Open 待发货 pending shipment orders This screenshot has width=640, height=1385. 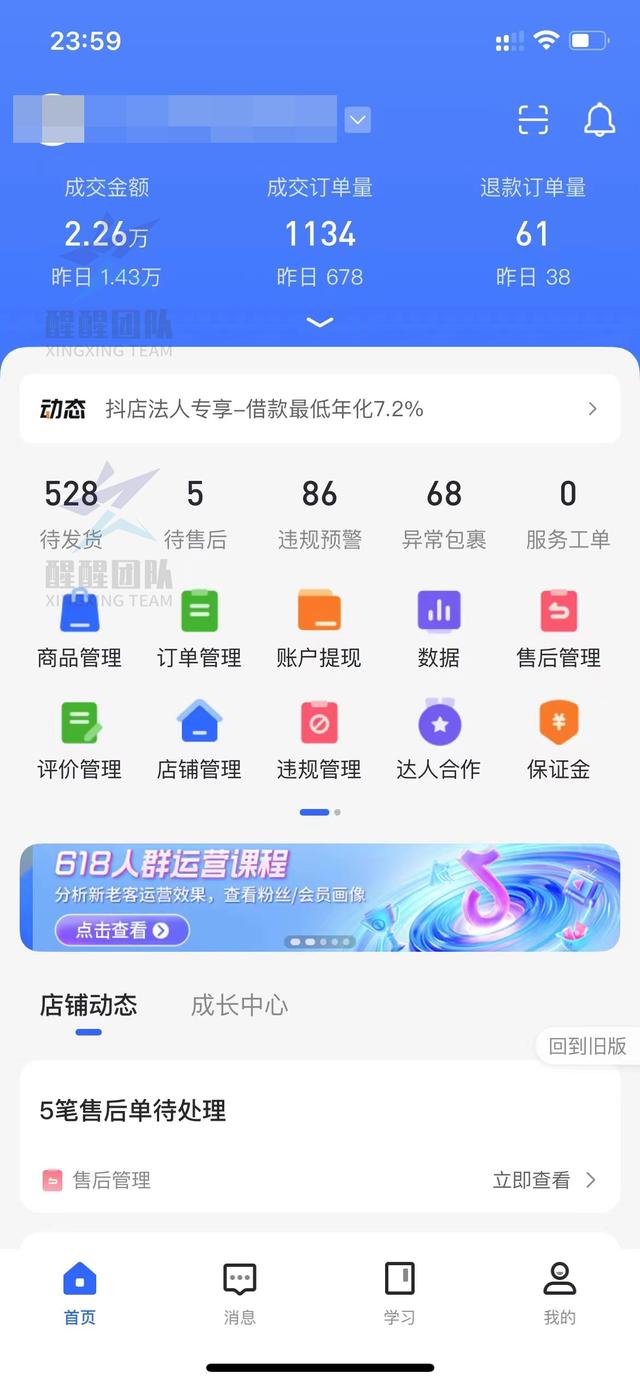click(x=71, y=514)
